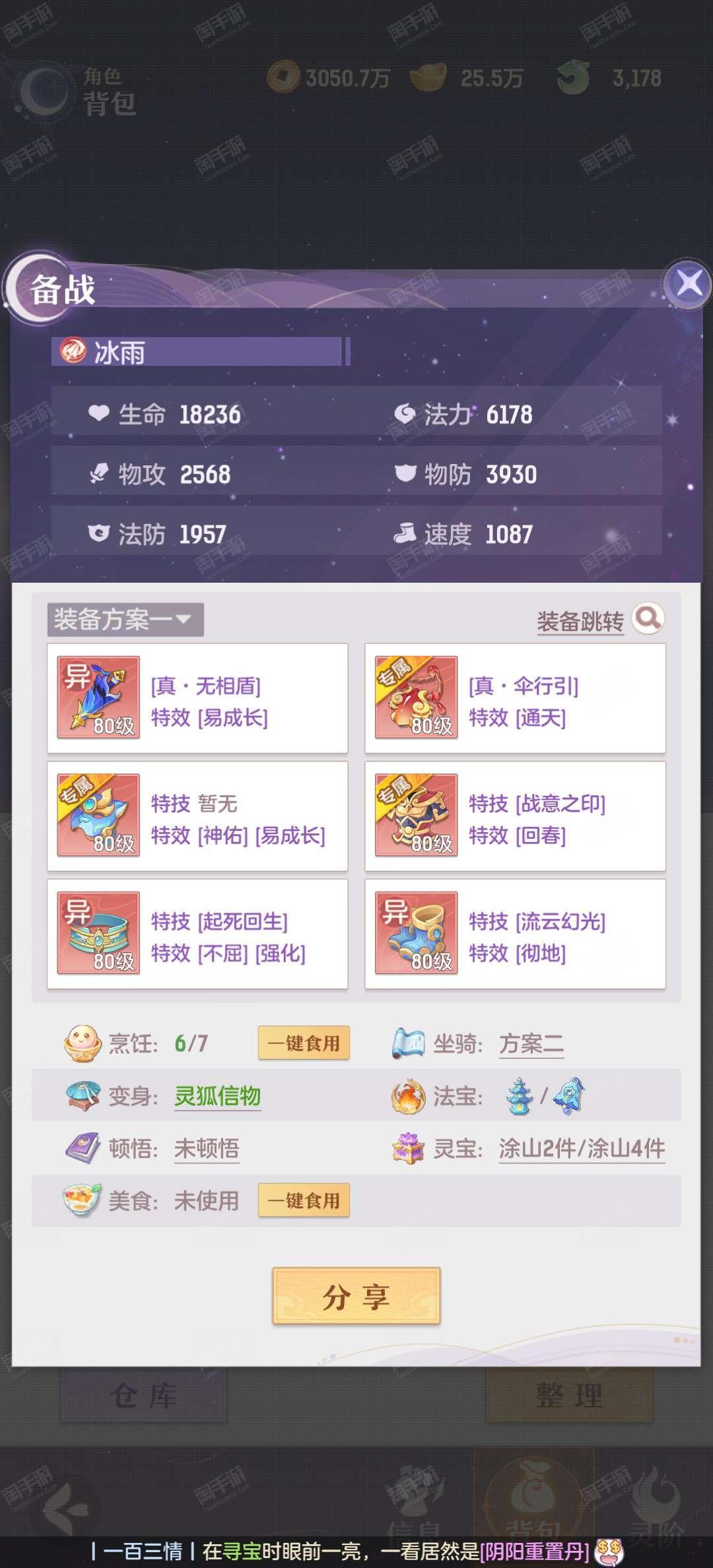Close the 备战 panel
This screenshot has height=1568, width=713.
[689, 284]
